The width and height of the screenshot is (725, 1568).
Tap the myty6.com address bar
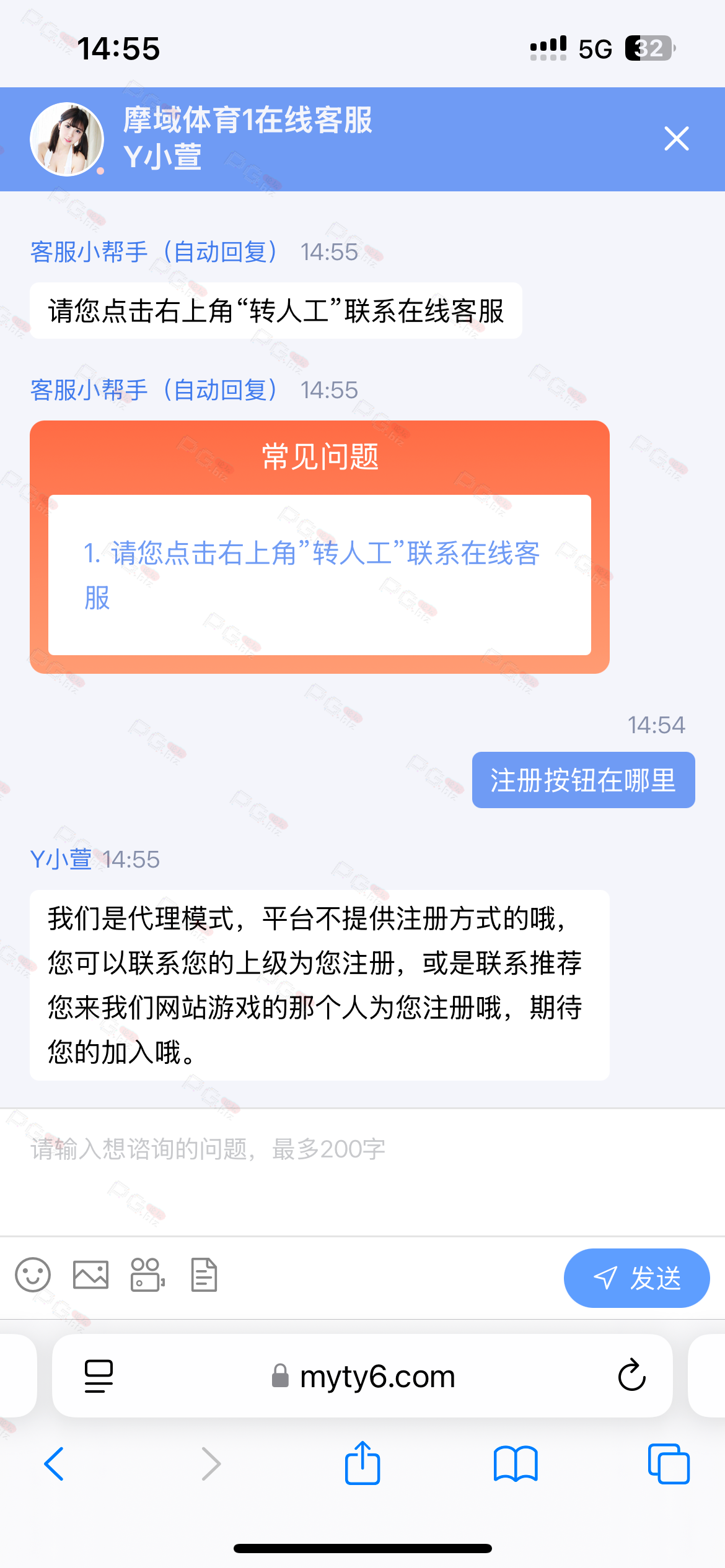point(362,1376)
